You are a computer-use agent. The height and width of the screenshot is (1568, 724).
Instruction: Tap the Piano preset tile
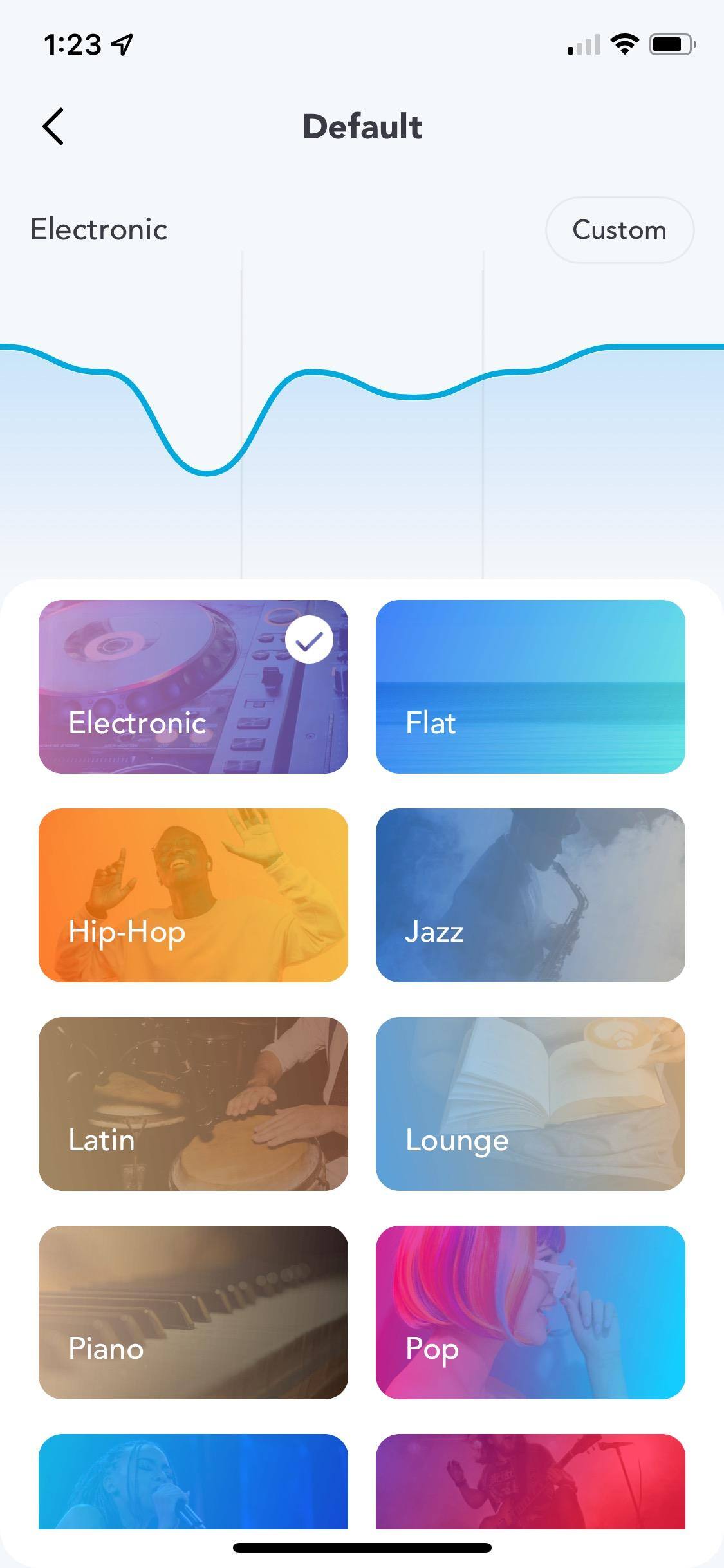[x=193, y=1312]
